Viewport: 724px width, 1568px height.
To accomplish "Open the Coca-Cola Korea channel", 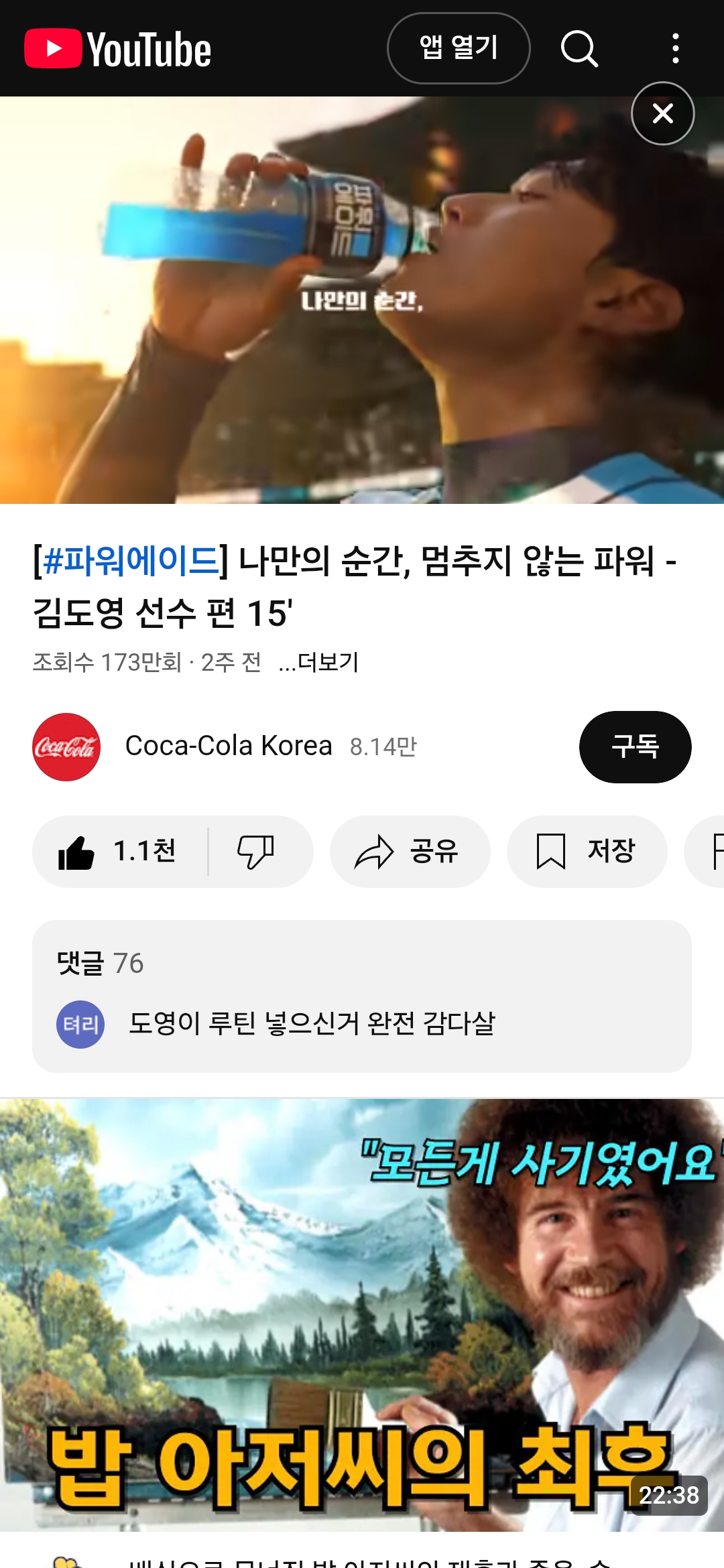I will tap(228, 746).
